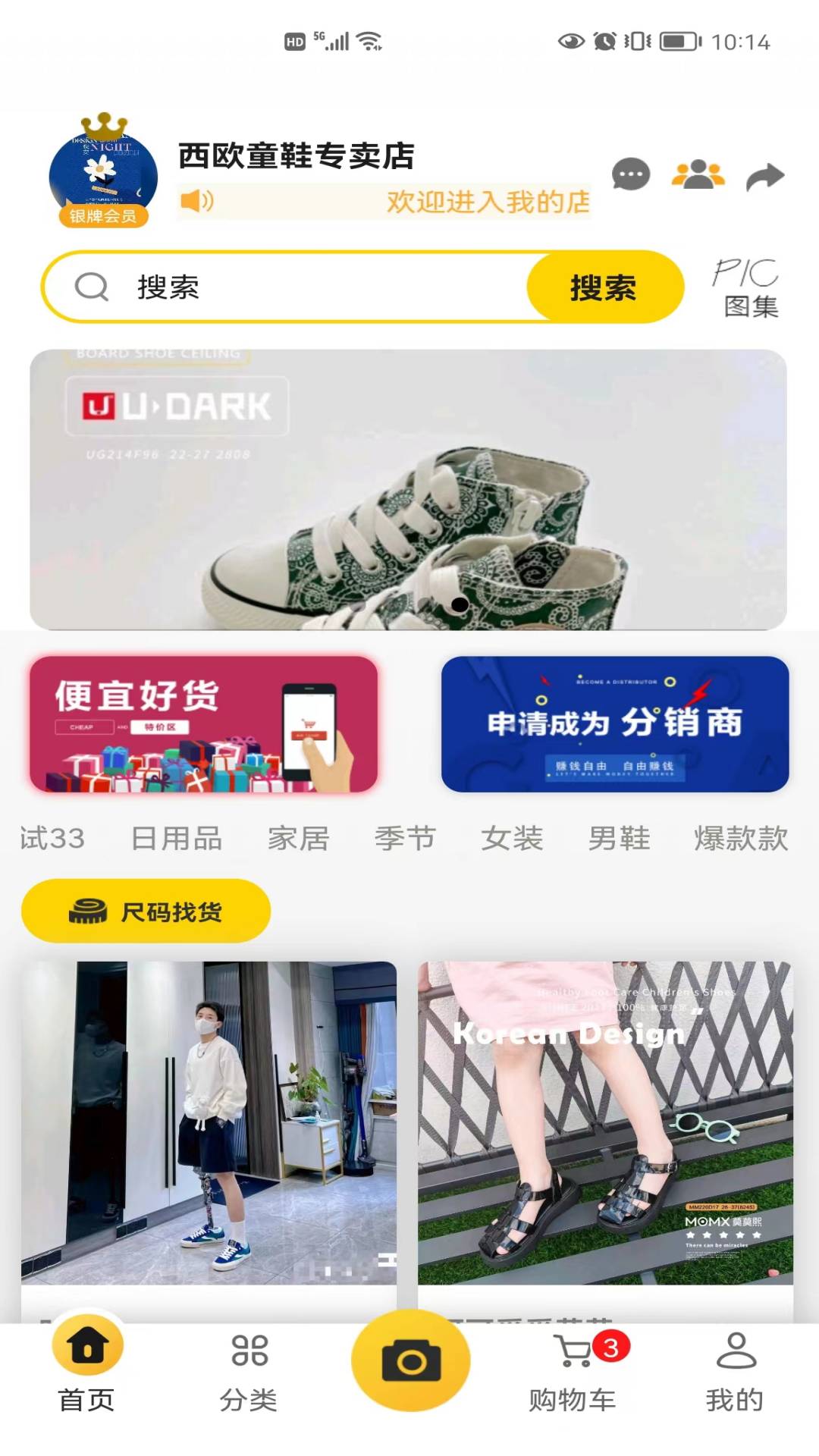Go to the 我的 profile tab
The height and width of the screenshot is (1456, 819).
pos(735,1372)
